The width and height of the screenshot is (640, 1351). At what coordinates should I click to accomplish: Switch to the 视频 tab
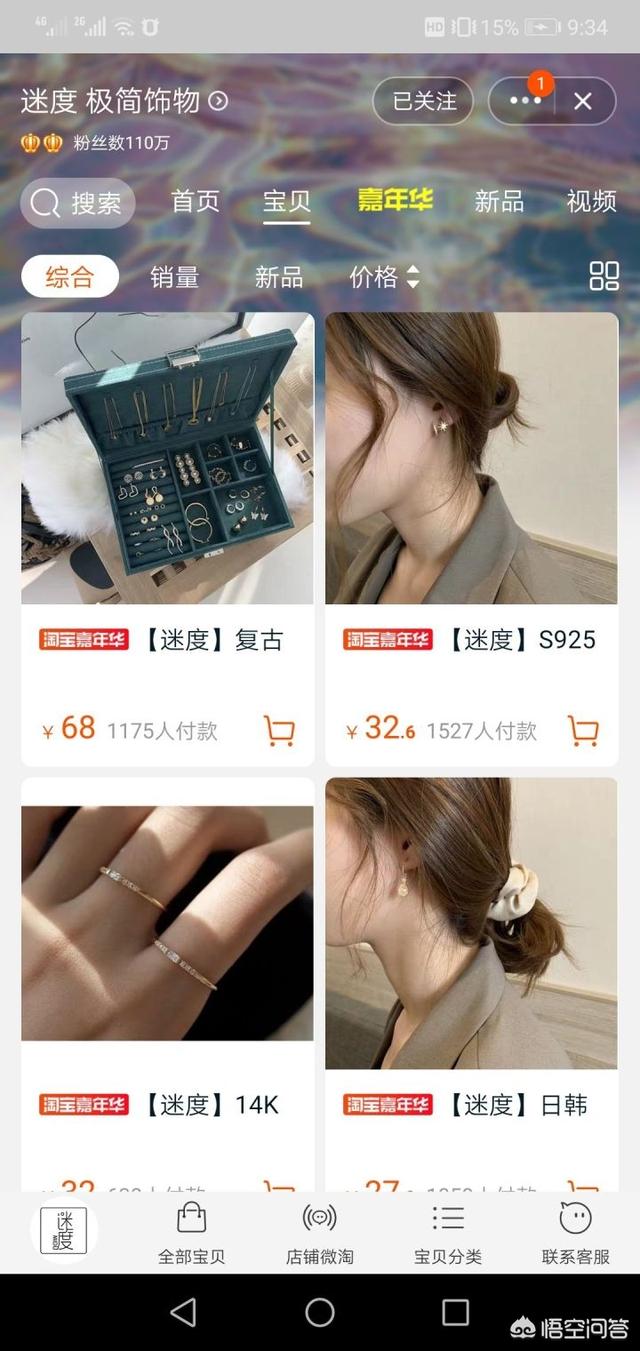tap(591, 202)
